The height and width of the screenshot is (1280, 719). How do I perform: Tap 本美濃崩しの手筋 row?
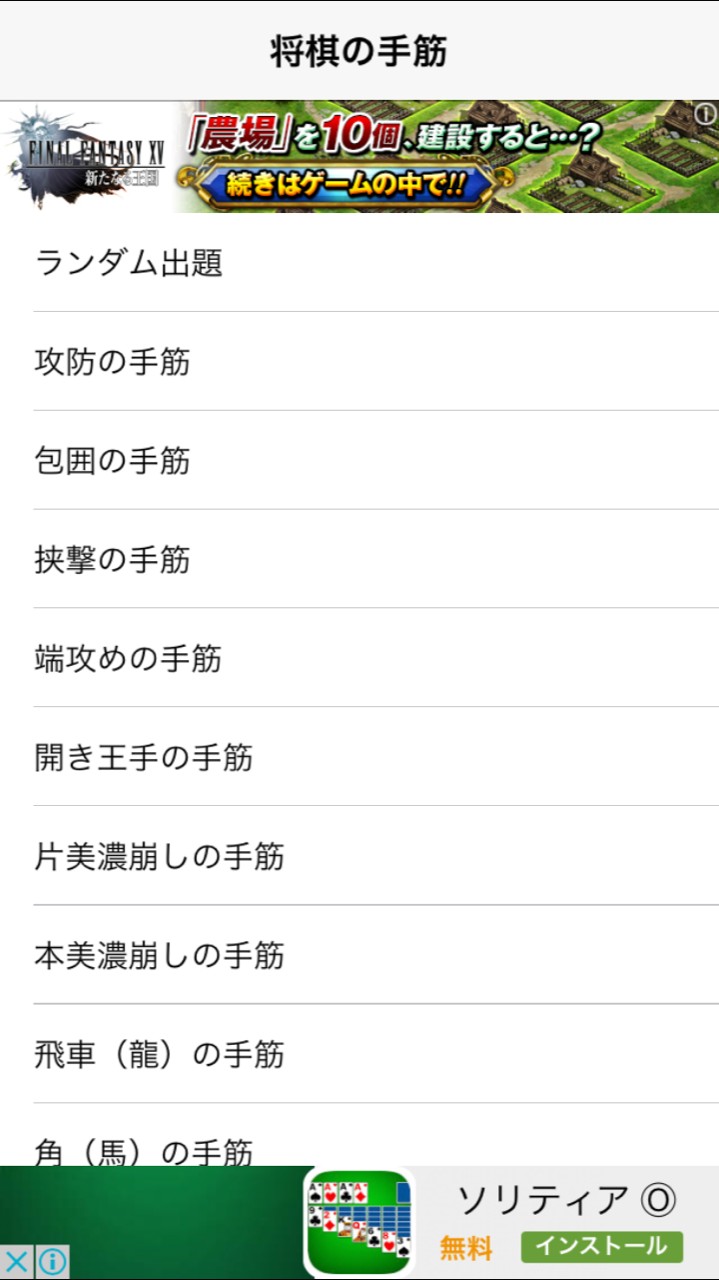[x=359, y=955]
